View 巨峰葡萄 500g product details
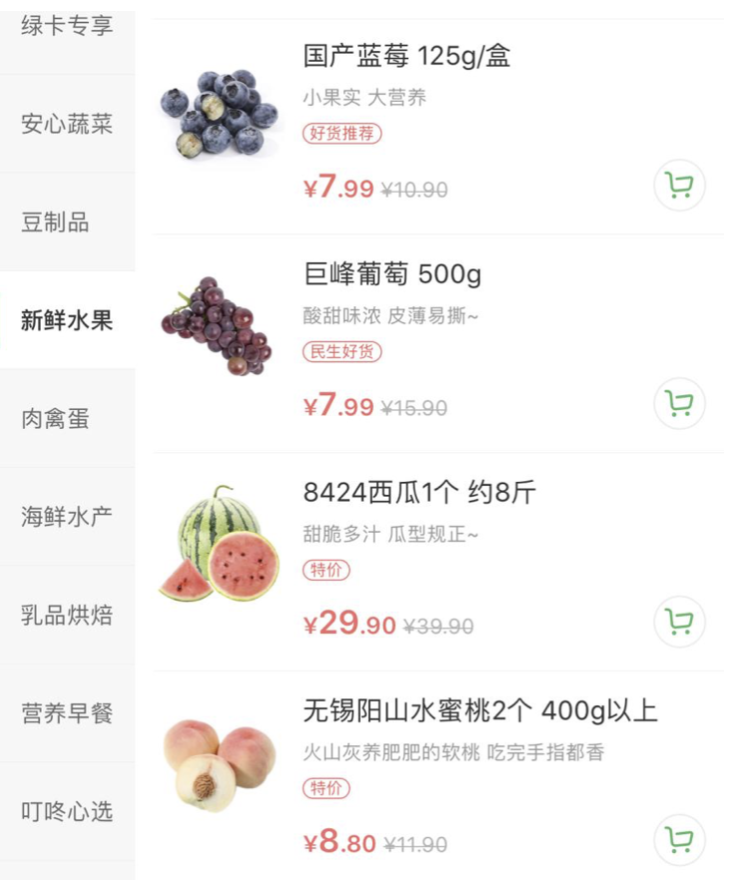Screen dimensions: 750x880 pos(393,274)
